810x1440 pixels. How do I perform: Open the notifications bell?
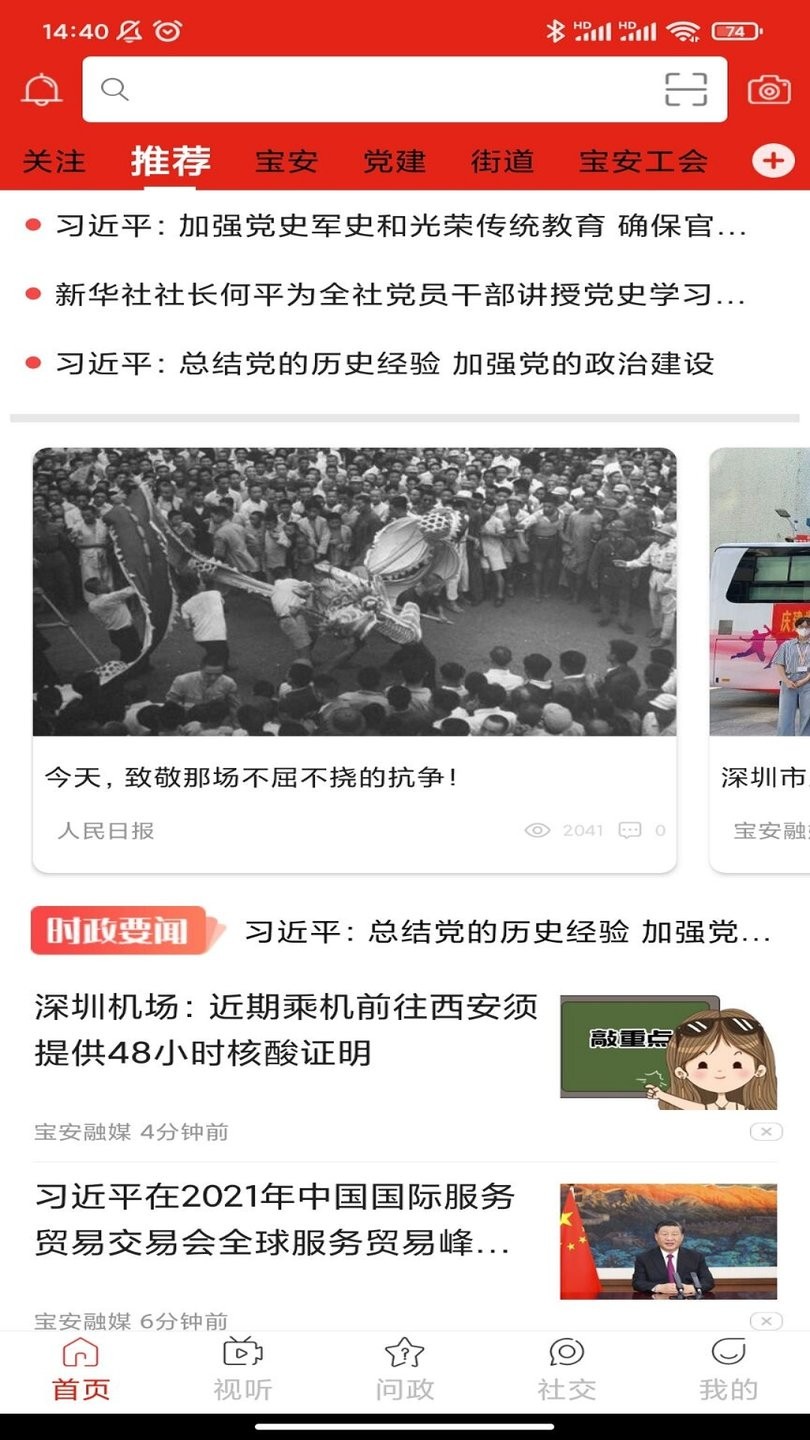click(41, 90)
